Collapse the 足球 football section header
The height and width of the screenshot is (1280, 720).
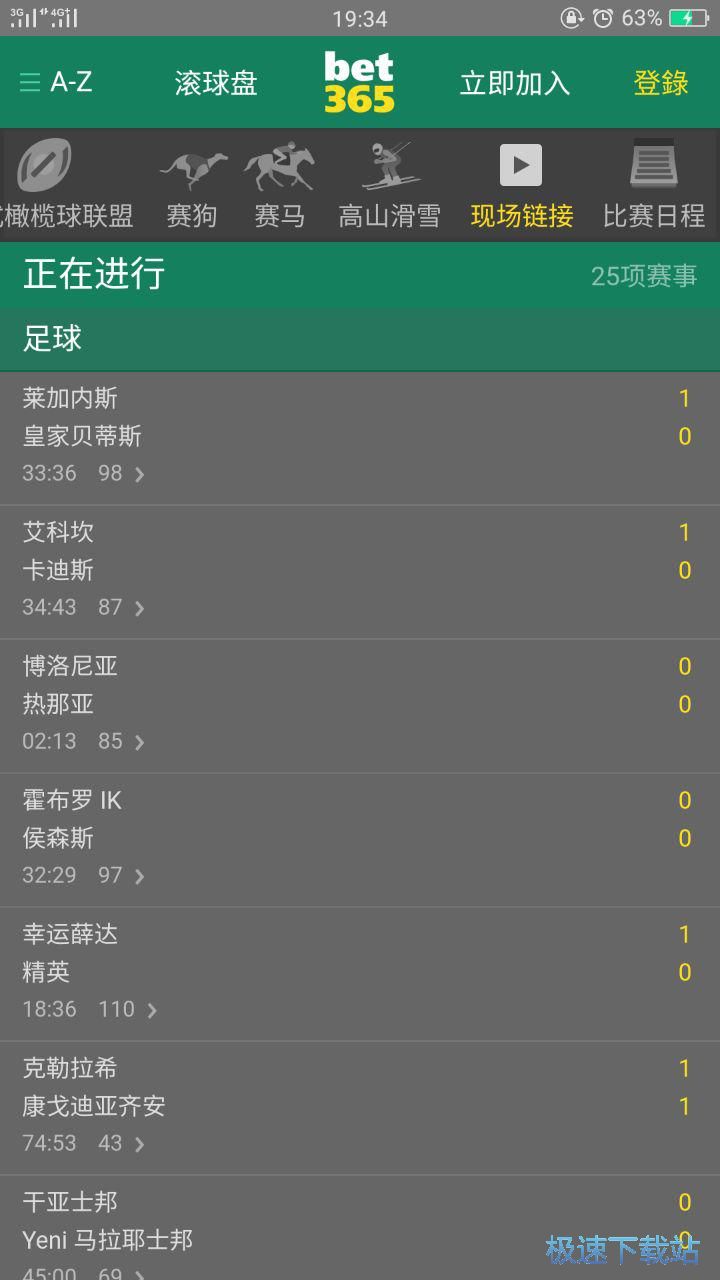pos(360,339)
